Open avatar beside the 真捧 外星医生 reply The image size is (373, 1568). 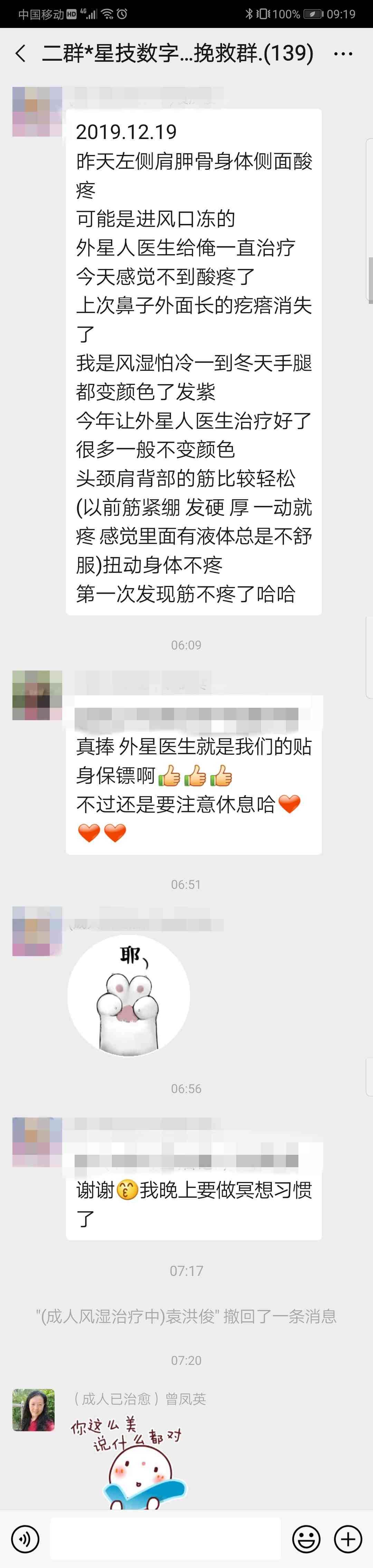(x=37, y=695)
